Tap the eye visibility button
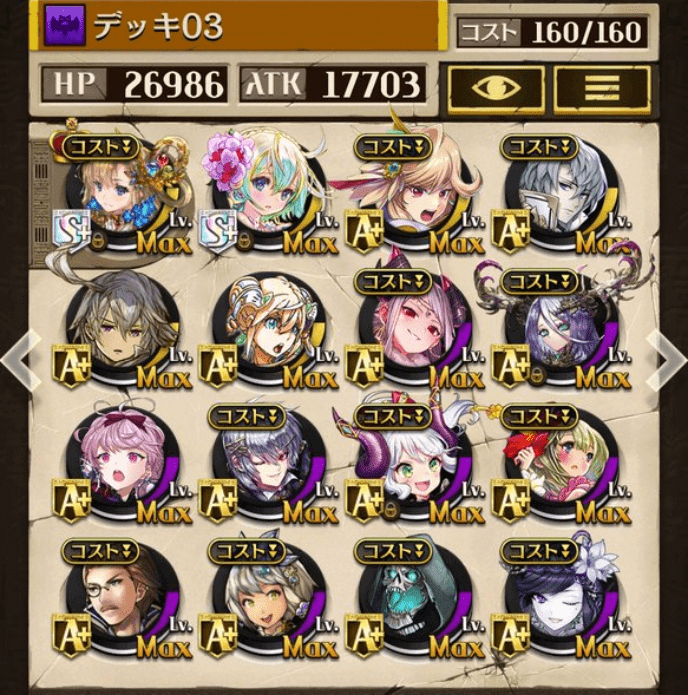The image size is (688, 695). point(496,88)
